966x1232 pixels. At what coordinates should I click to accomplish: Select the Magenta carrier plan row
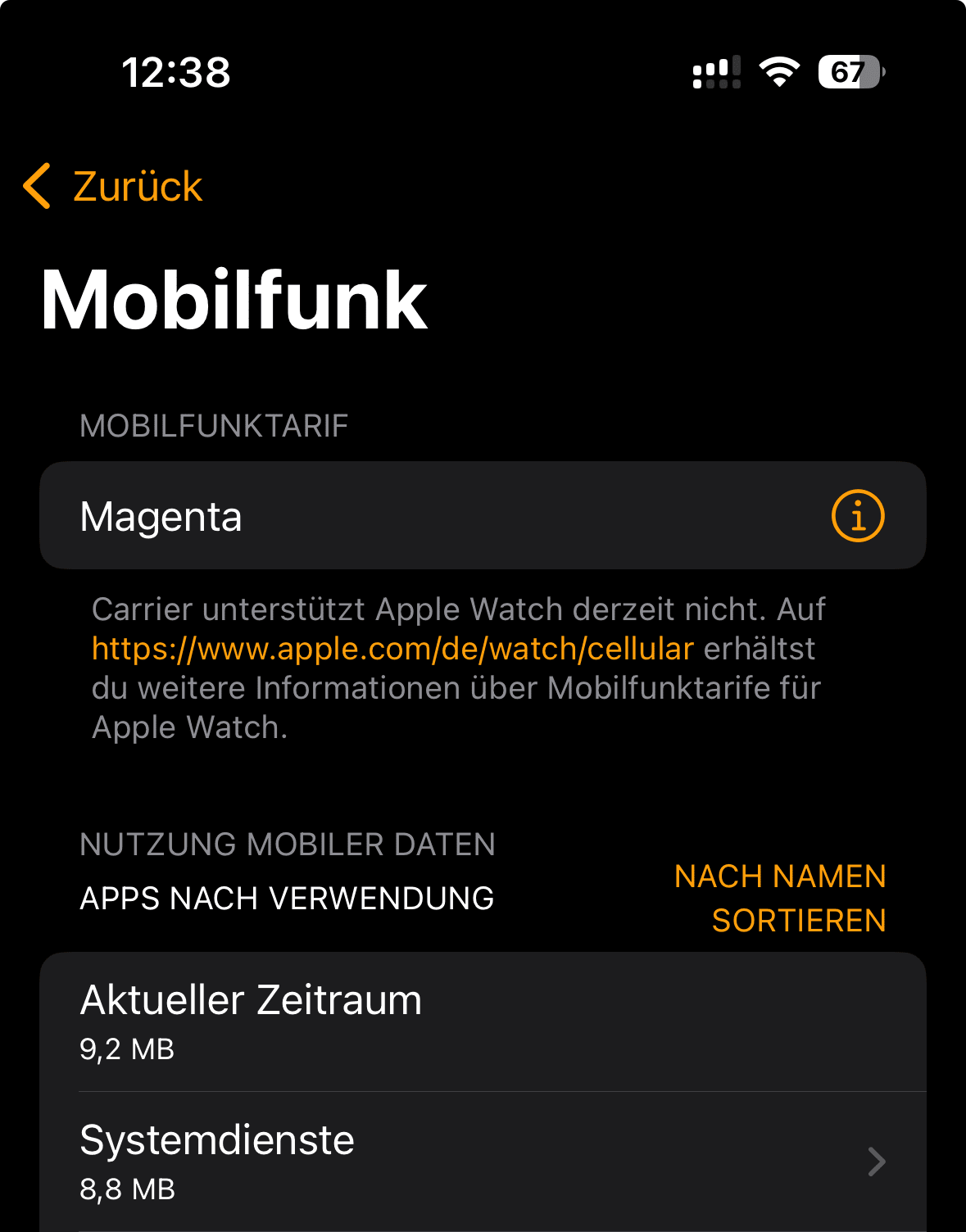[410, 516]
